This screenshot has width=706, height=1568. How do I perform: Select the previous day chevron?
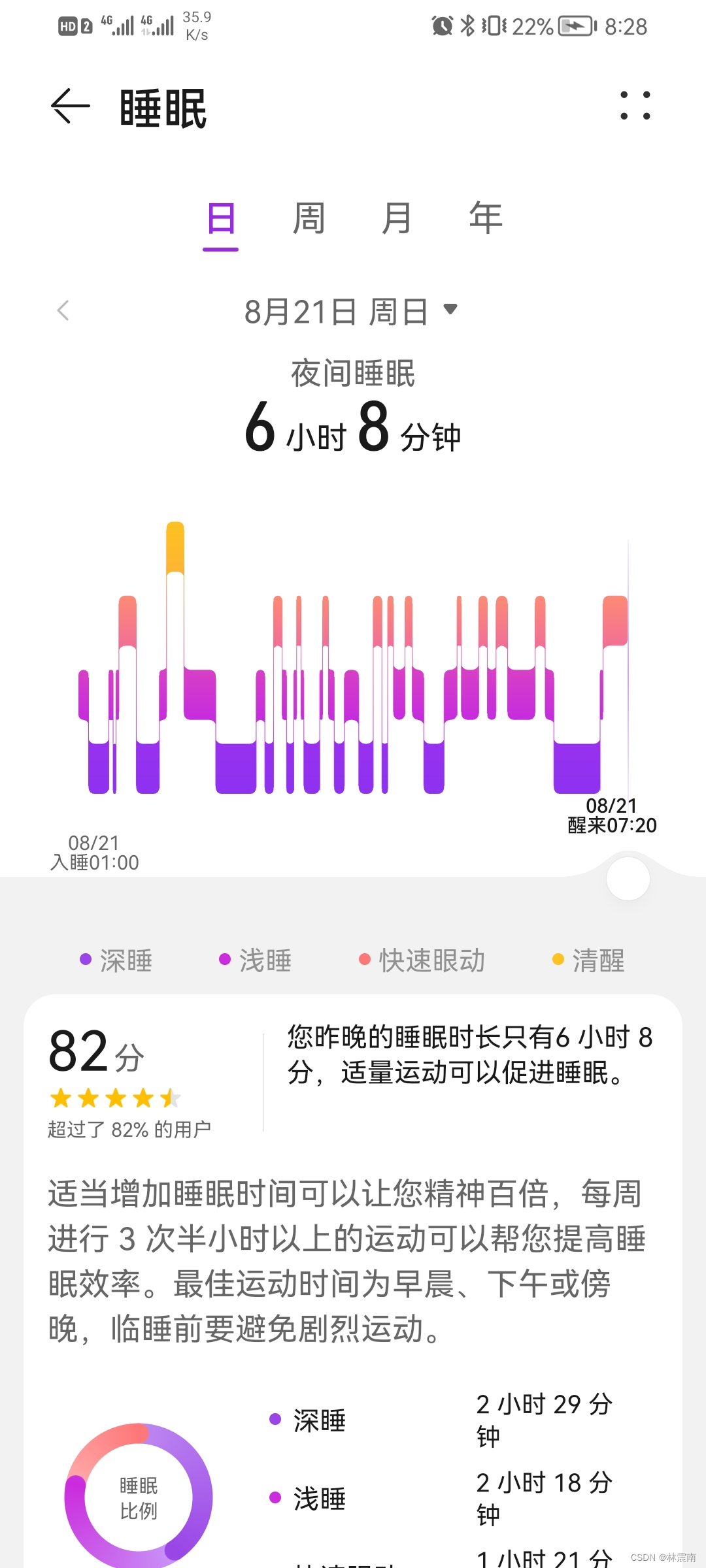click(x=63, y=312)
